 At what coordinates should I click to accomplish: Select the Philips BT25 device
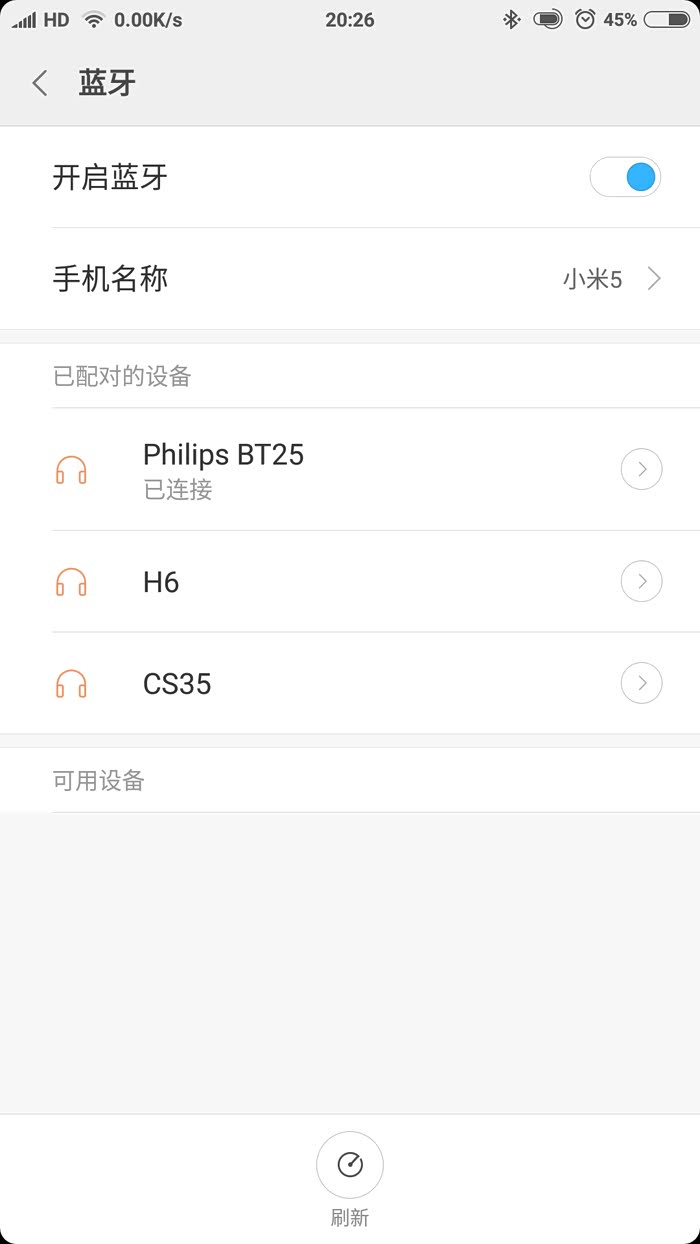[x=300, y=469]
